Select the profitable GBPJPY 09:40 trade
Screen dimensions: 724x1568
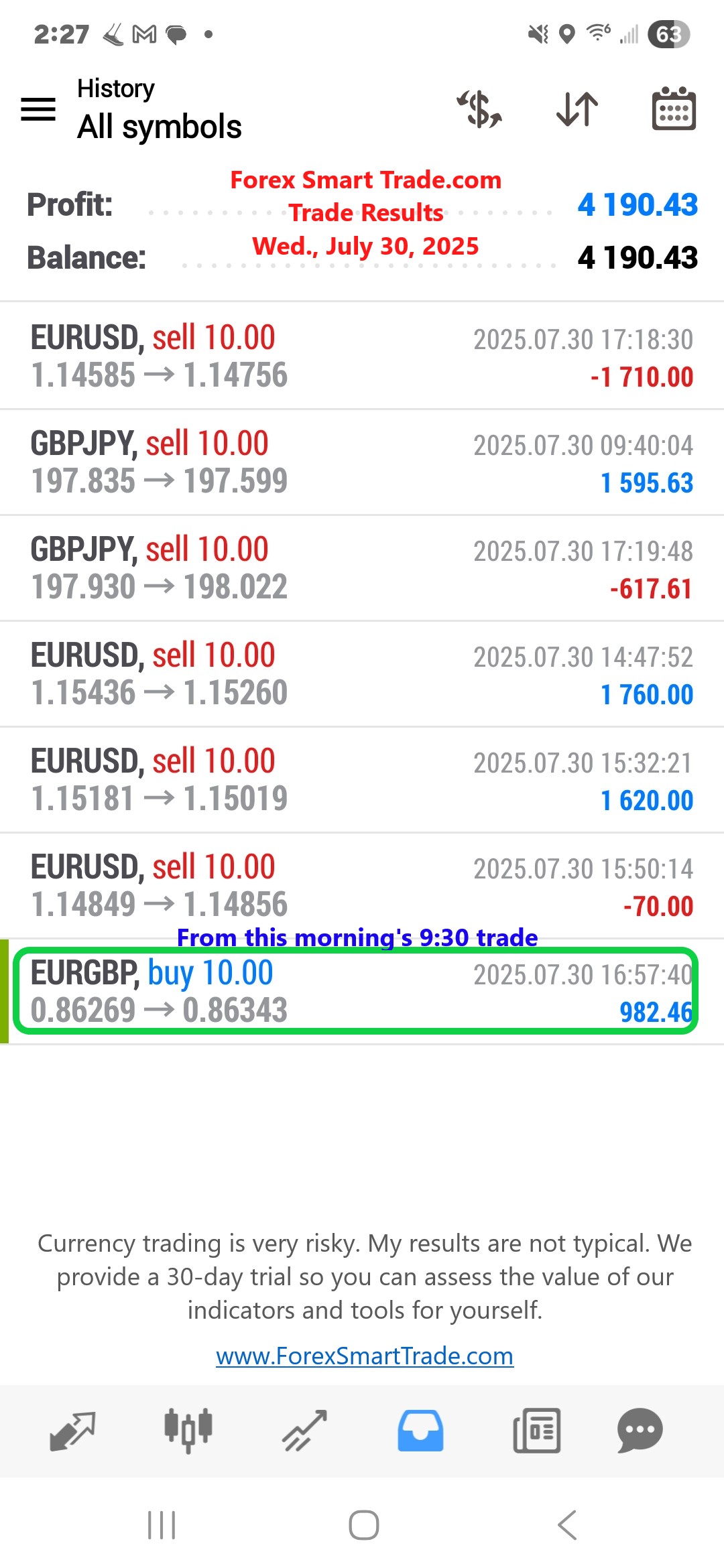coord(362,461)
